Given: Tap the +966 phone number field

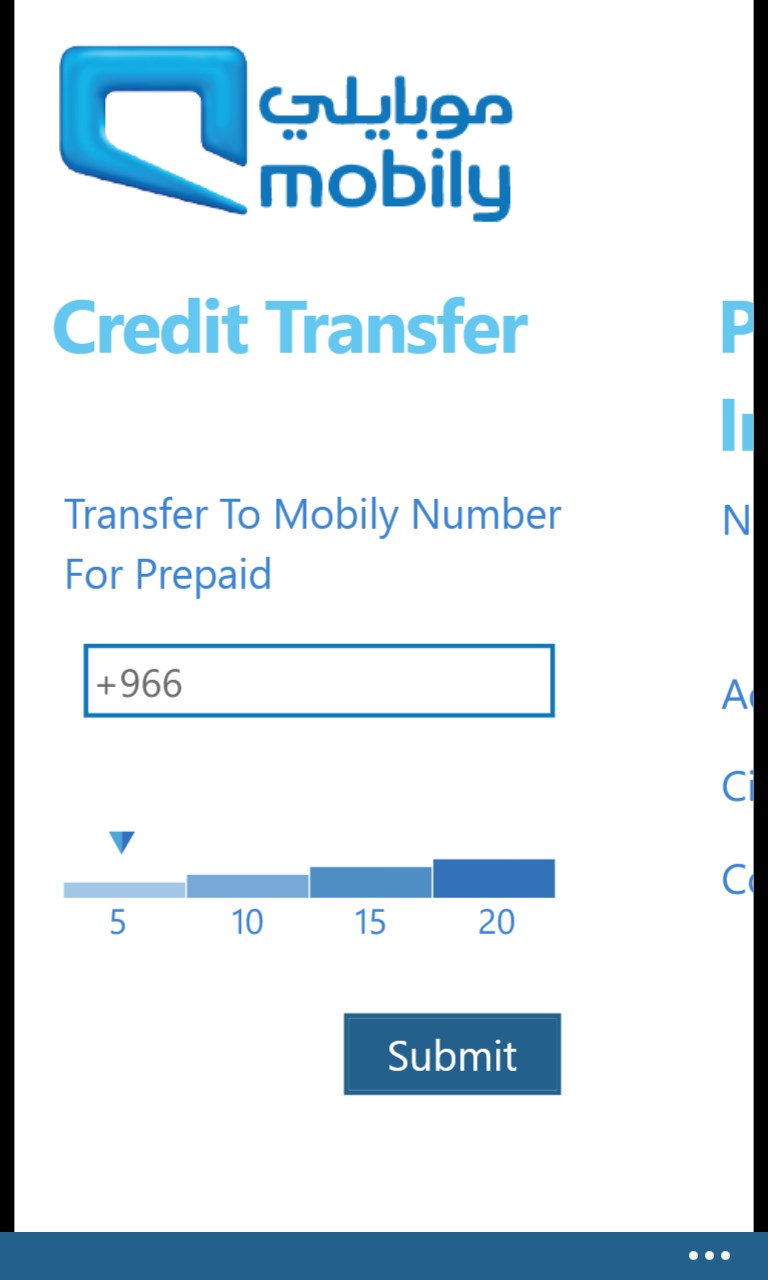Looking at the screenshot, I should point(318,682).
